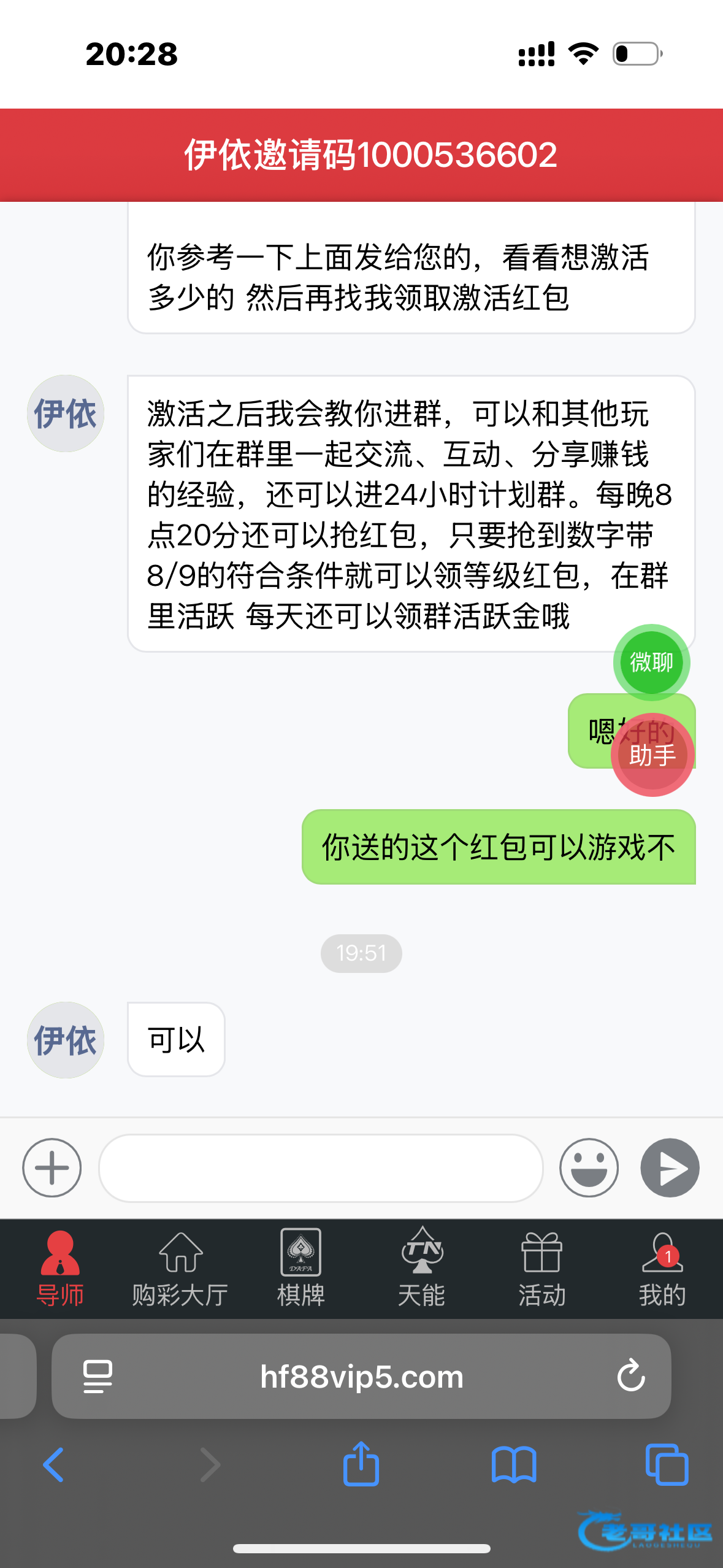Show open browser tabs
Image resolution: width=723 pixels, height=1568 pixels.
tap(667, 1464)
